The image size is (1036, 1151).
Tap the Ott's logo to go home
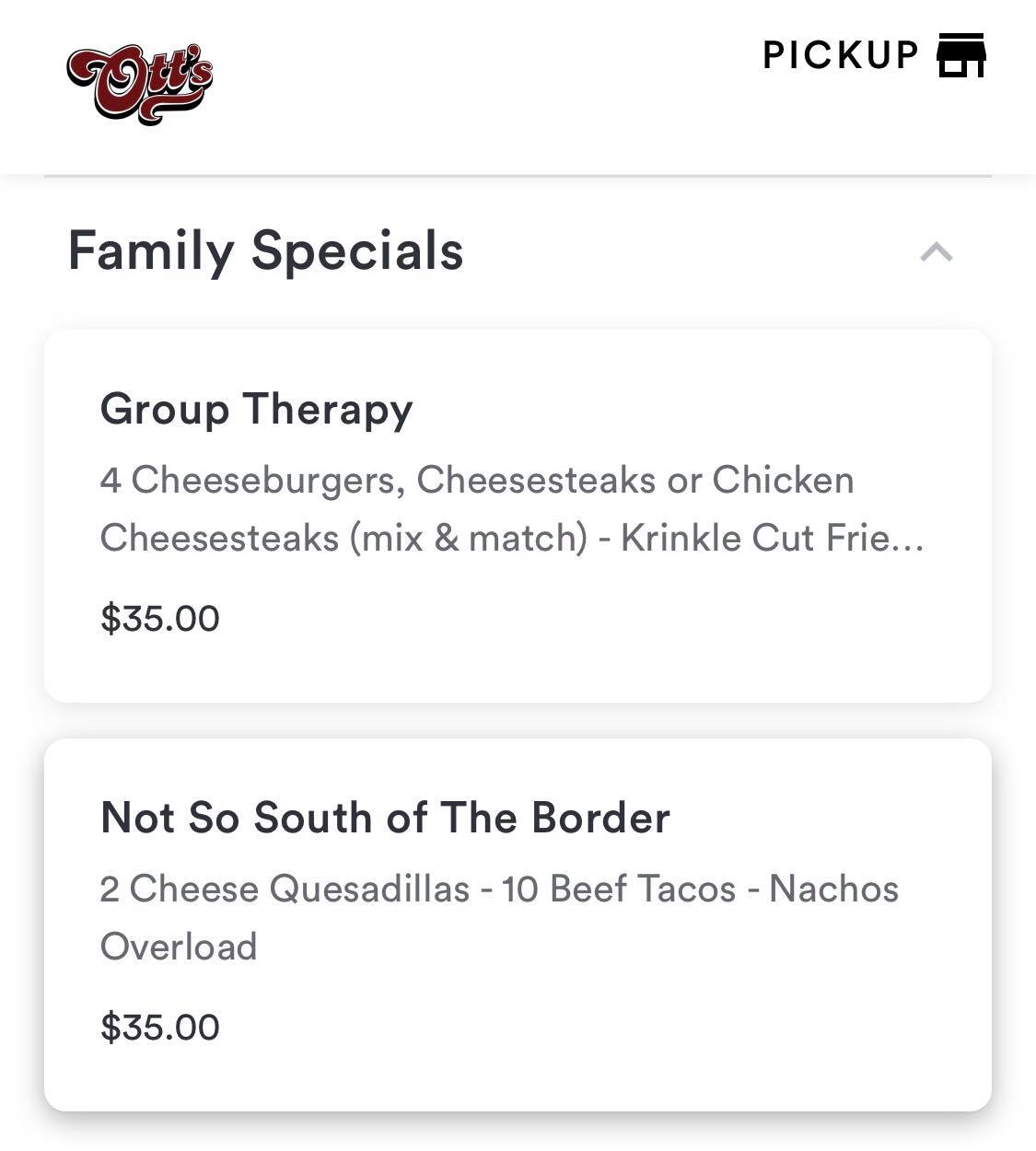pos(140,83)
